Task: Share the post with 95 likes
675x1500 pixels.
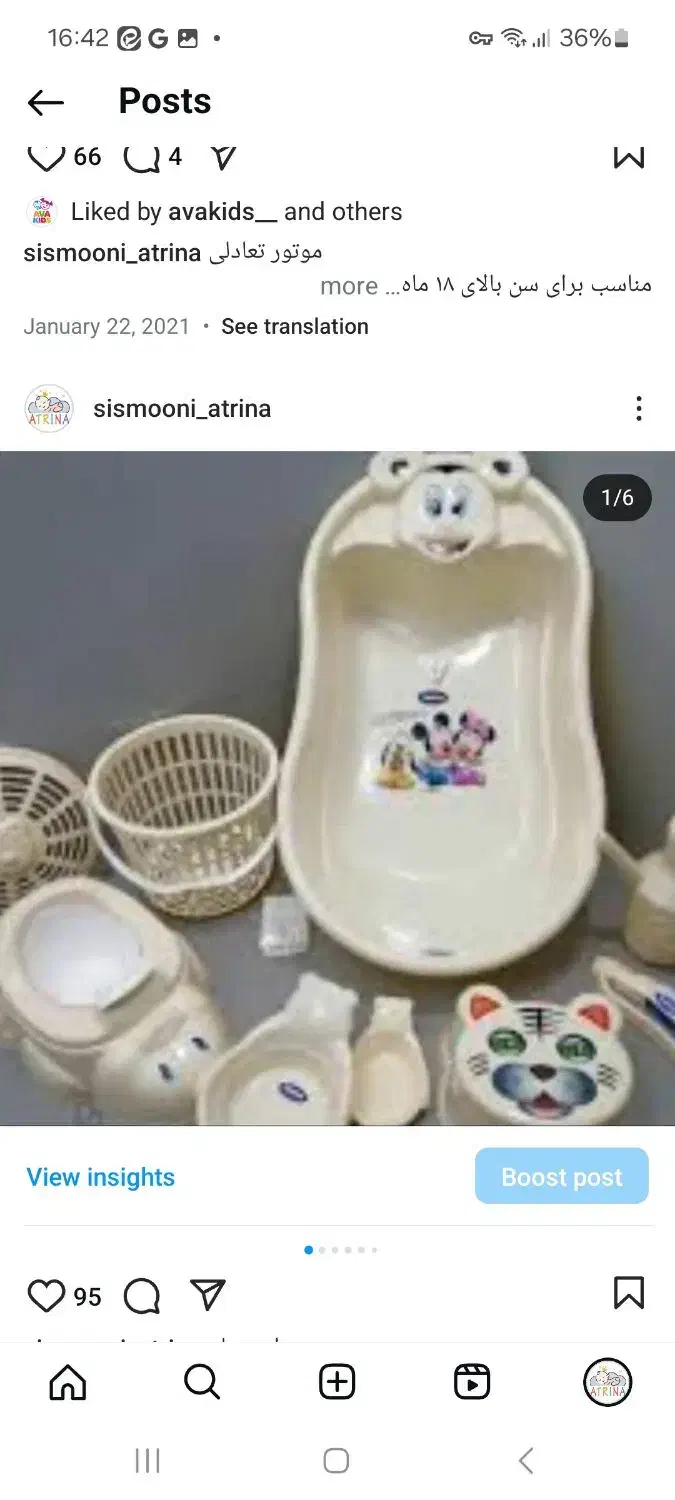Action: pyautogui.click(x=208, y=1295)
